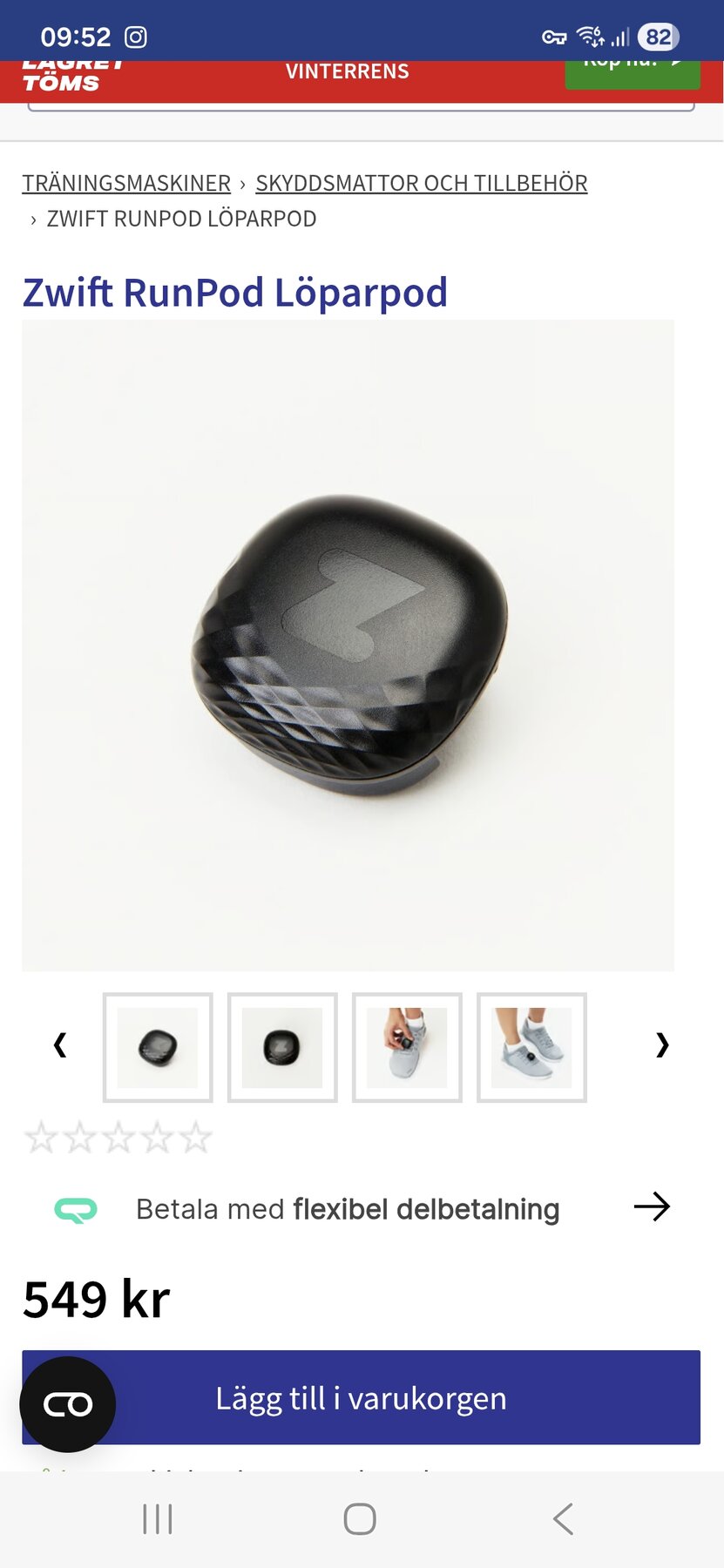Open recent apps from navigation bar
Viewport: 724px width, 1568px height.
tap(158, 1519)
